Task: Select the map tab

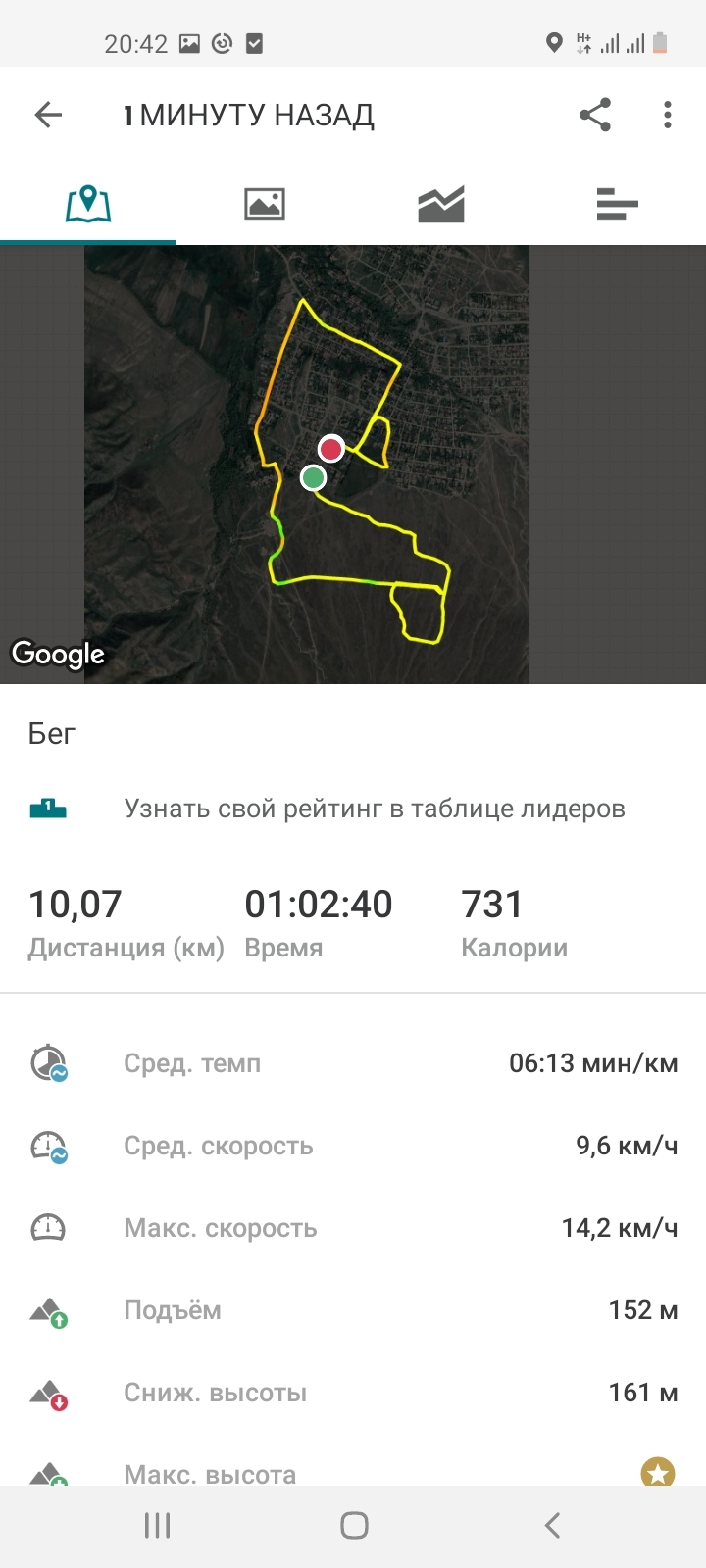Action: (88, 204)
